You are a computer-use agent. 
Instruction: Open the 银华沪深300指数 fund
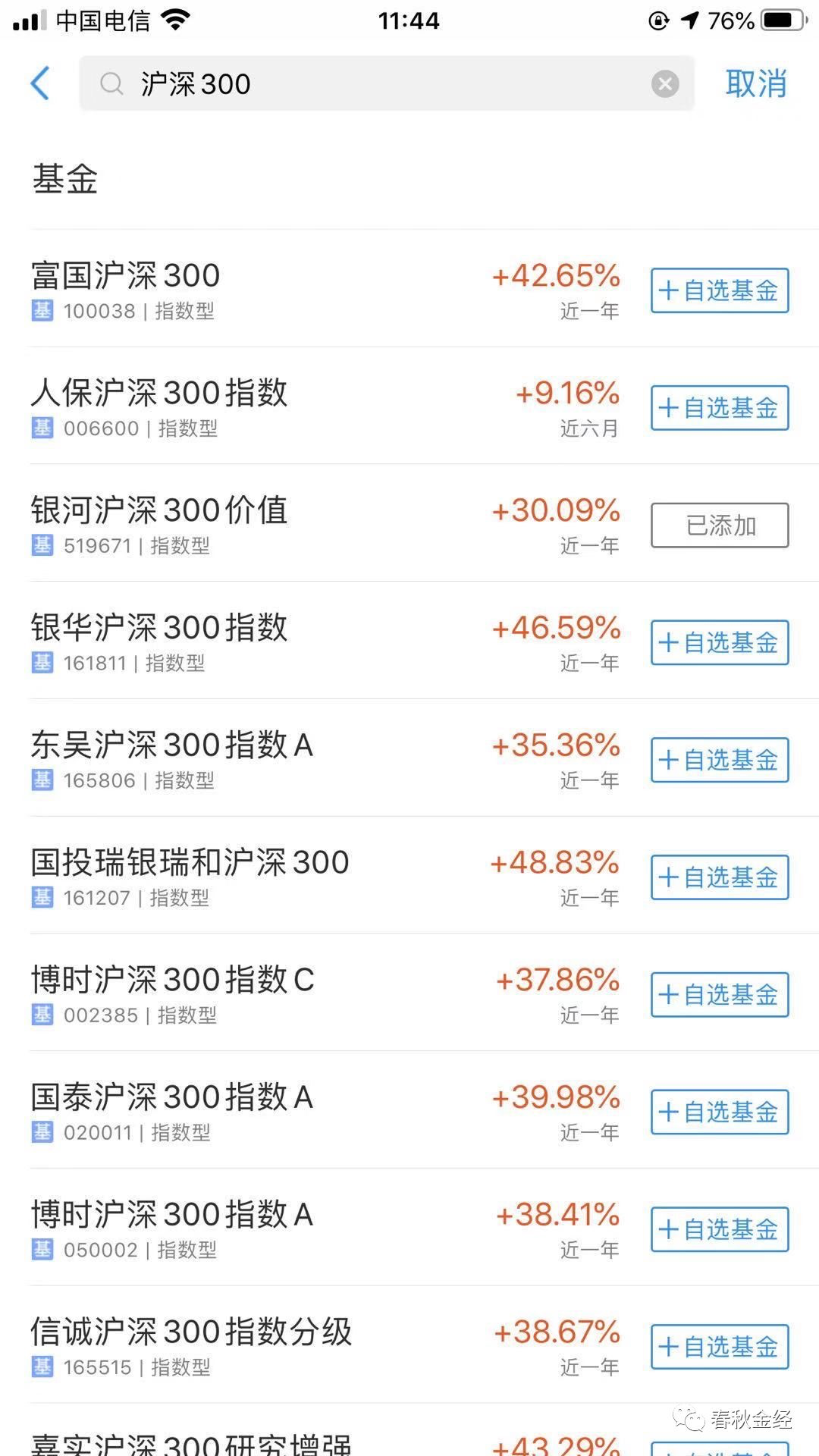pos(159,629)
